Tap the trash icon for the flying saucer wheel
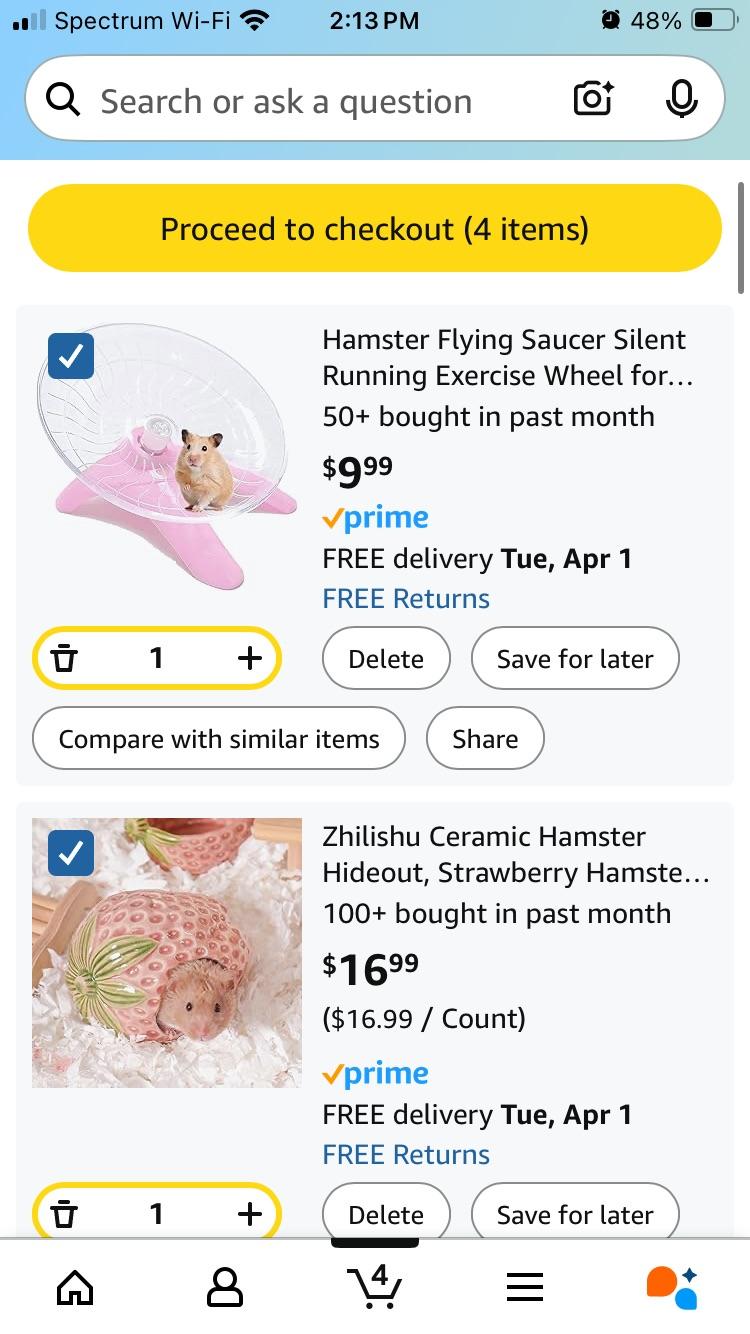The height and width of the screenshot is (1334, 750). pyautogui.click(x=65, y=658)
